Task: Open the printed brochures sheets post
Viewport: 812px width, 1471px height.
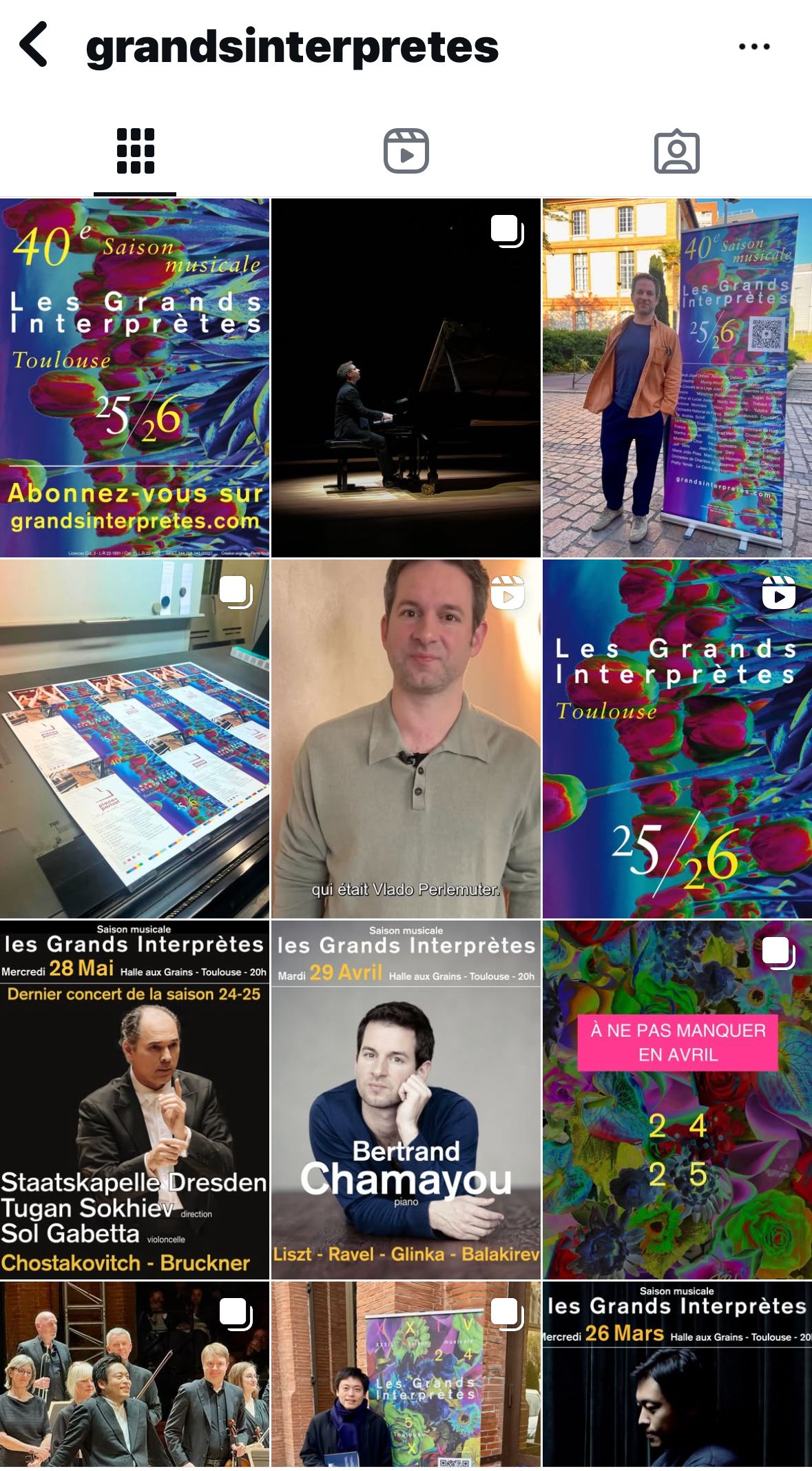Action: point(134,738)
